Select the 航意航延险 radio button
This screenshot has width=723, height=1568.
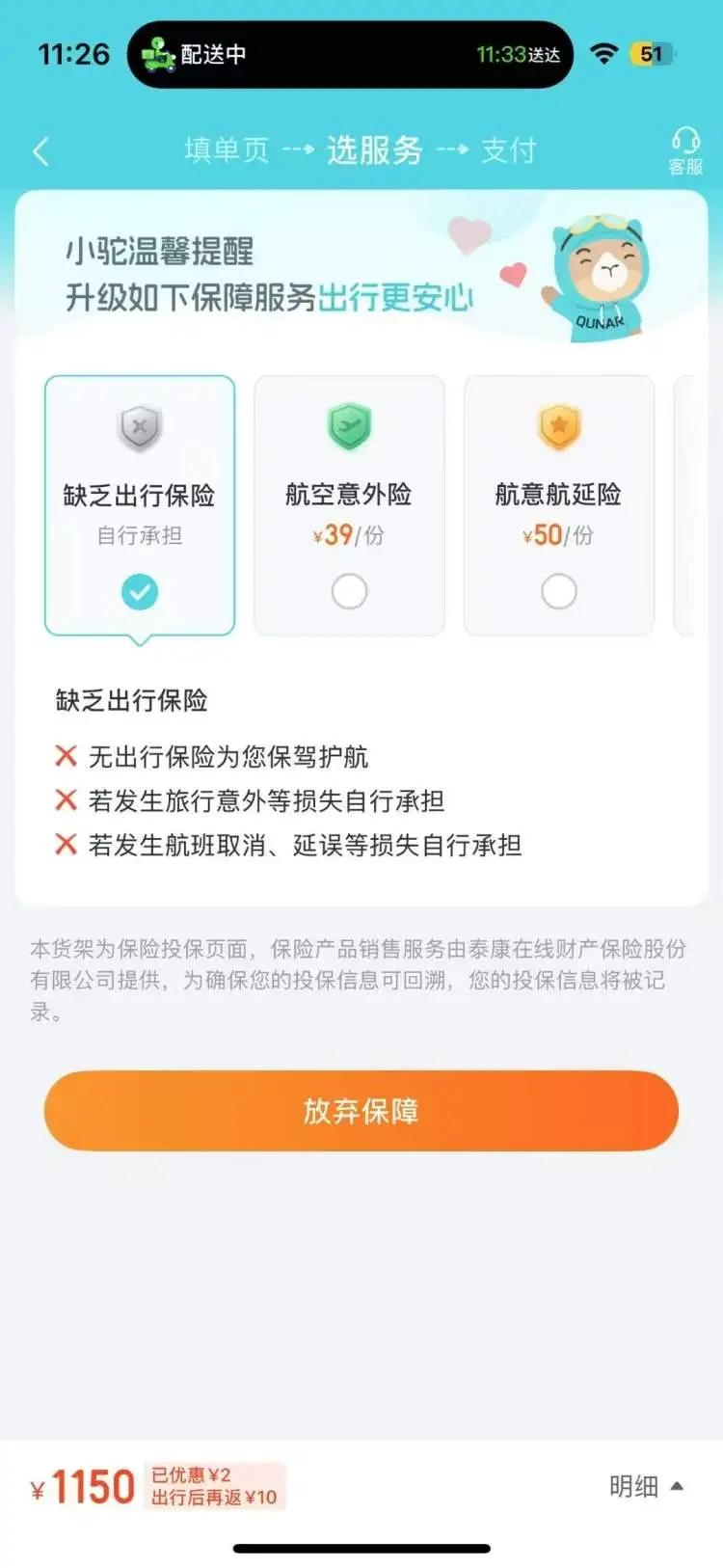tap(558, 591)
